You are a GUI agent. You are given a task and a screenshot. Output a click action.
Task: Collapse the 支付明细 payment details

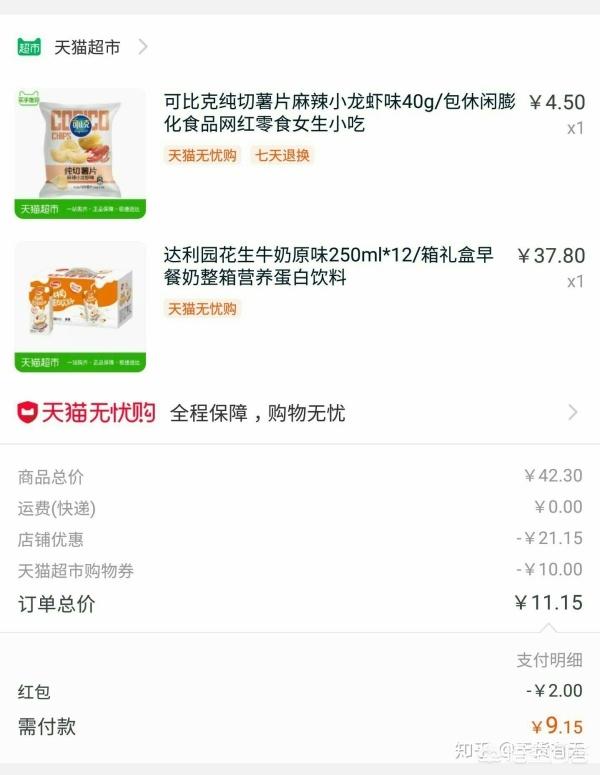[548, 660]
